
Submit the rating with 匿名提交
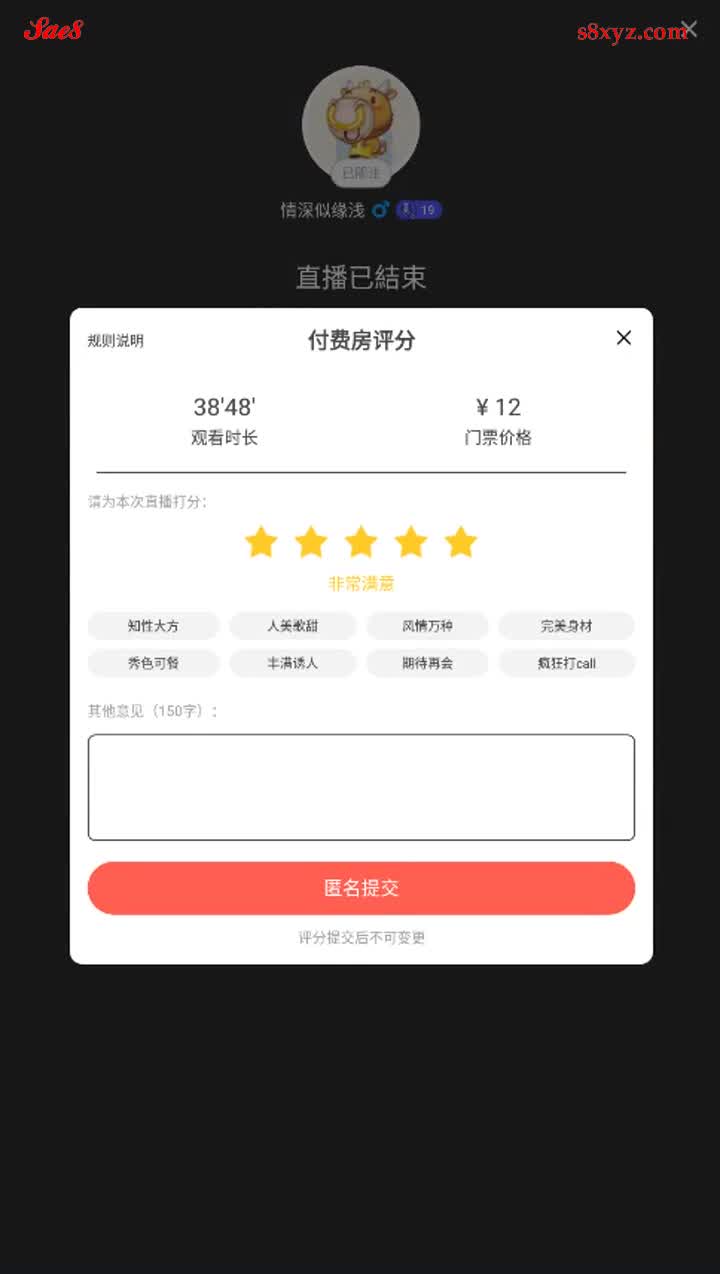pos(361,888)
